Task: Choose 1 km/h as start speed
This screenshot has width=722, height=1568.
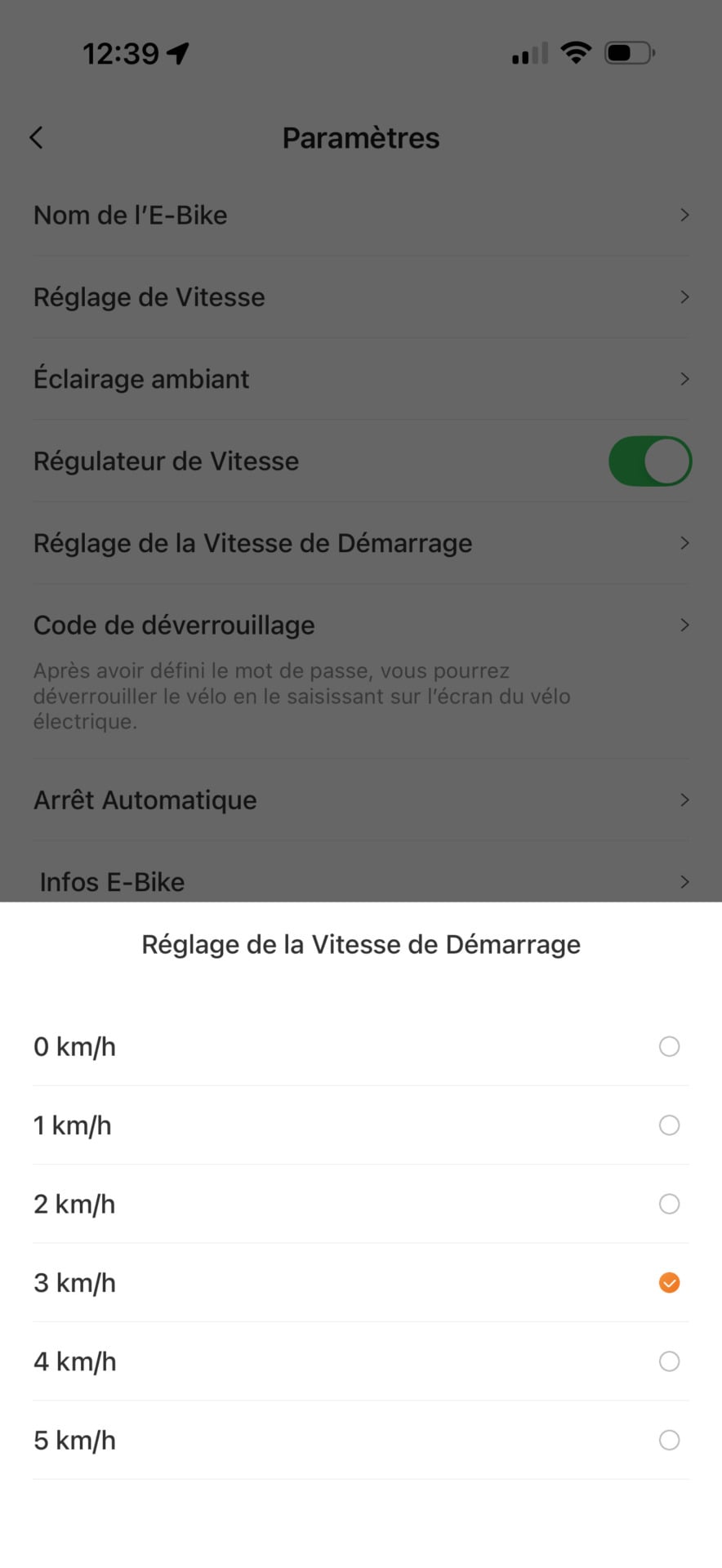Action: click(x=361, y=1125)
